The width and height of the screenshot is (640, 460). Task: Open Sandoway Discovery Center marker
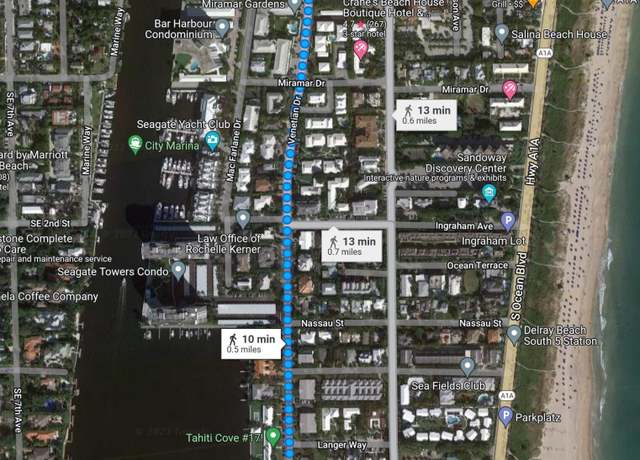[489, 192]
